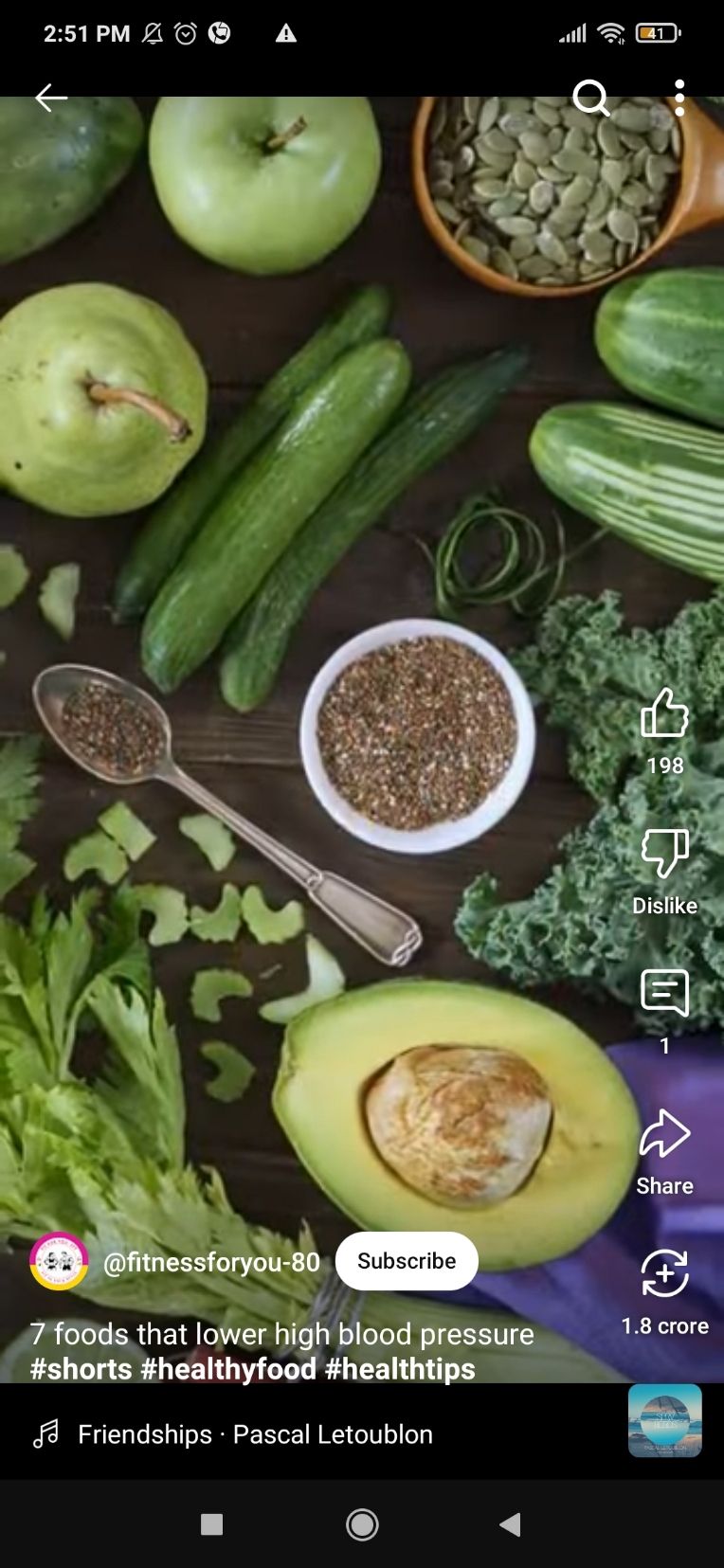Share this short video
This screenshot has width=724, height=1568.
pyautogui.click(x=664, y=1134)
